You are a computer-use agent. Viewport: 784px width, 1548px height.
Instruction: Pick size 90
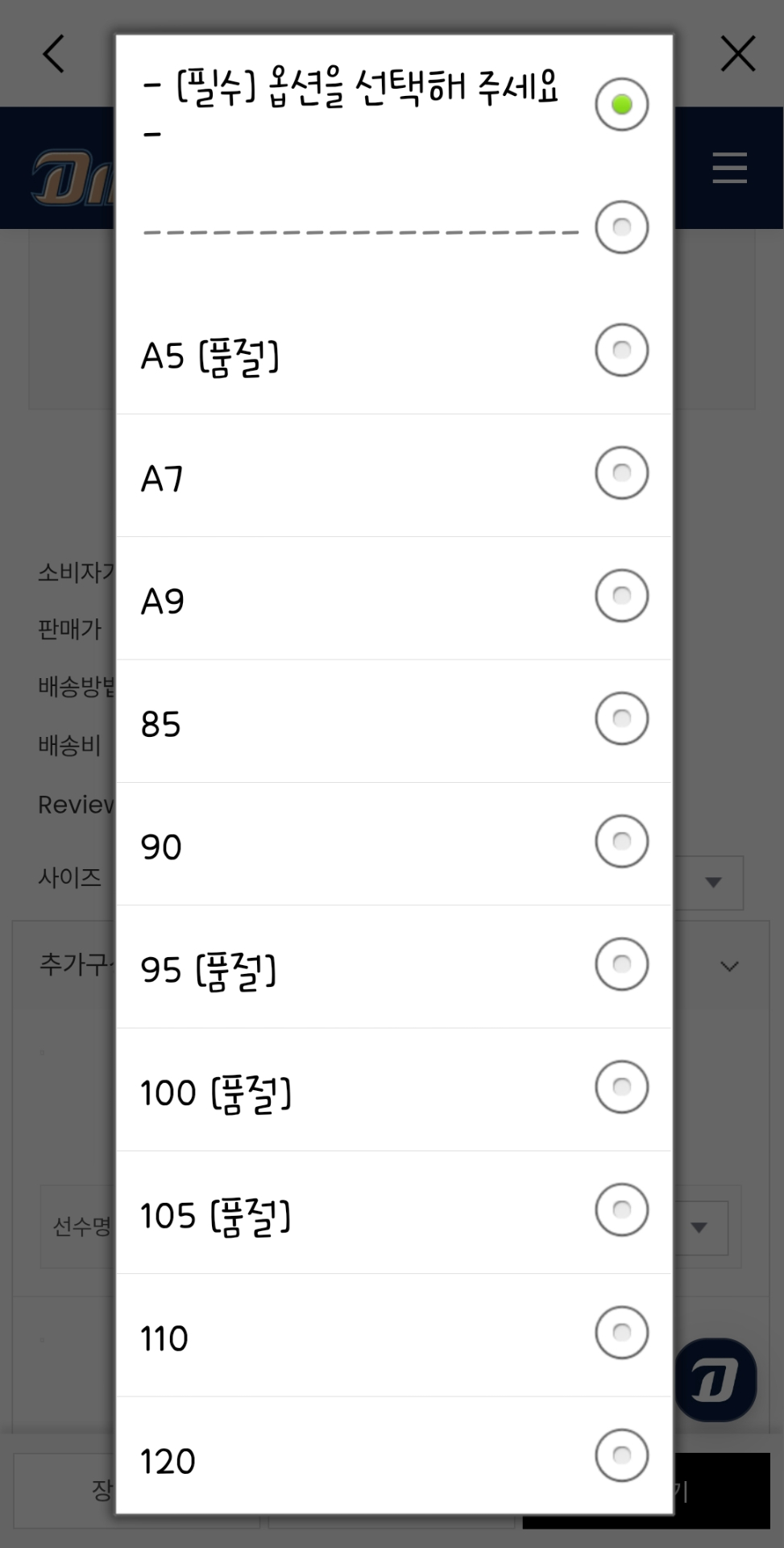coord(393,843)
